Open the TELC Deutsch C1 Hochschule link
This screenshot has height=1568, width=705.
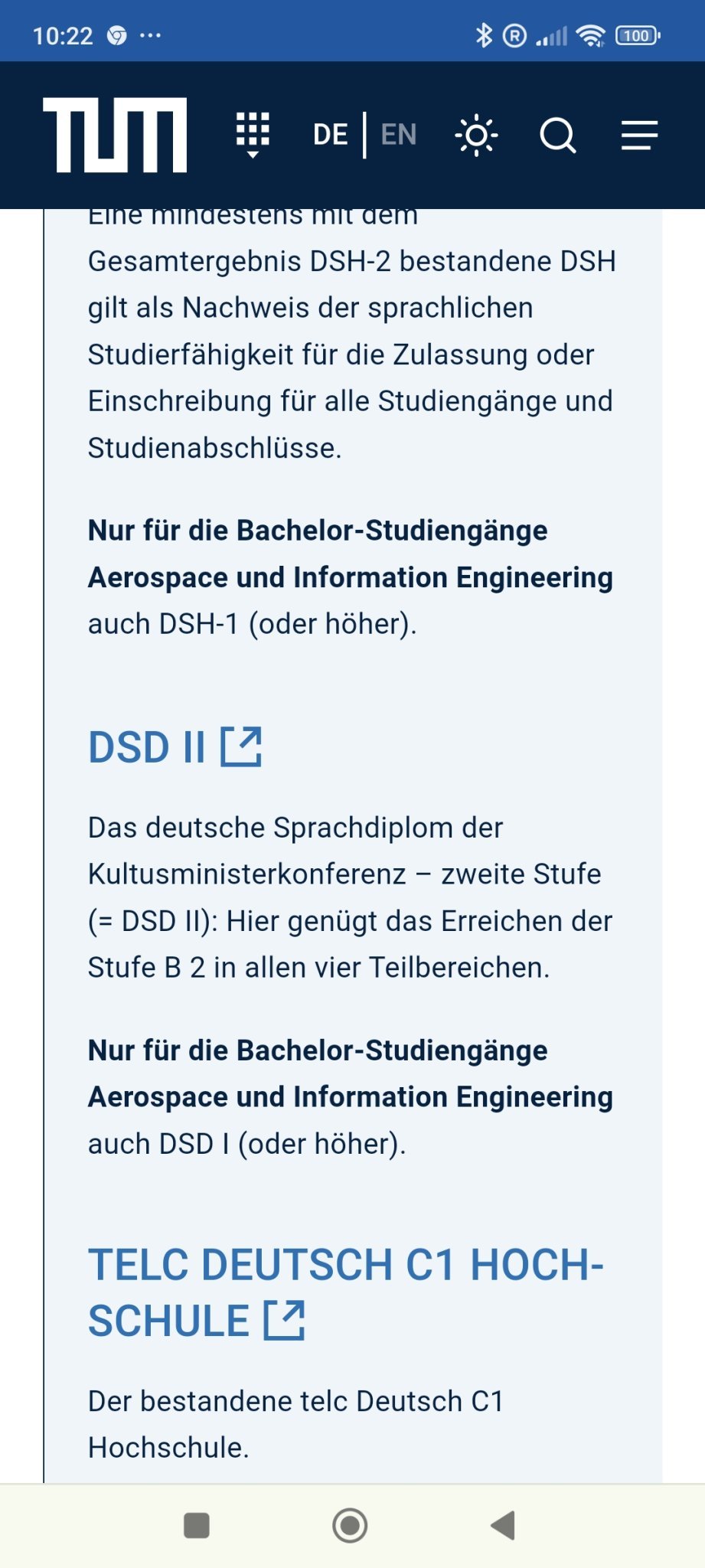pos(344,1292)
